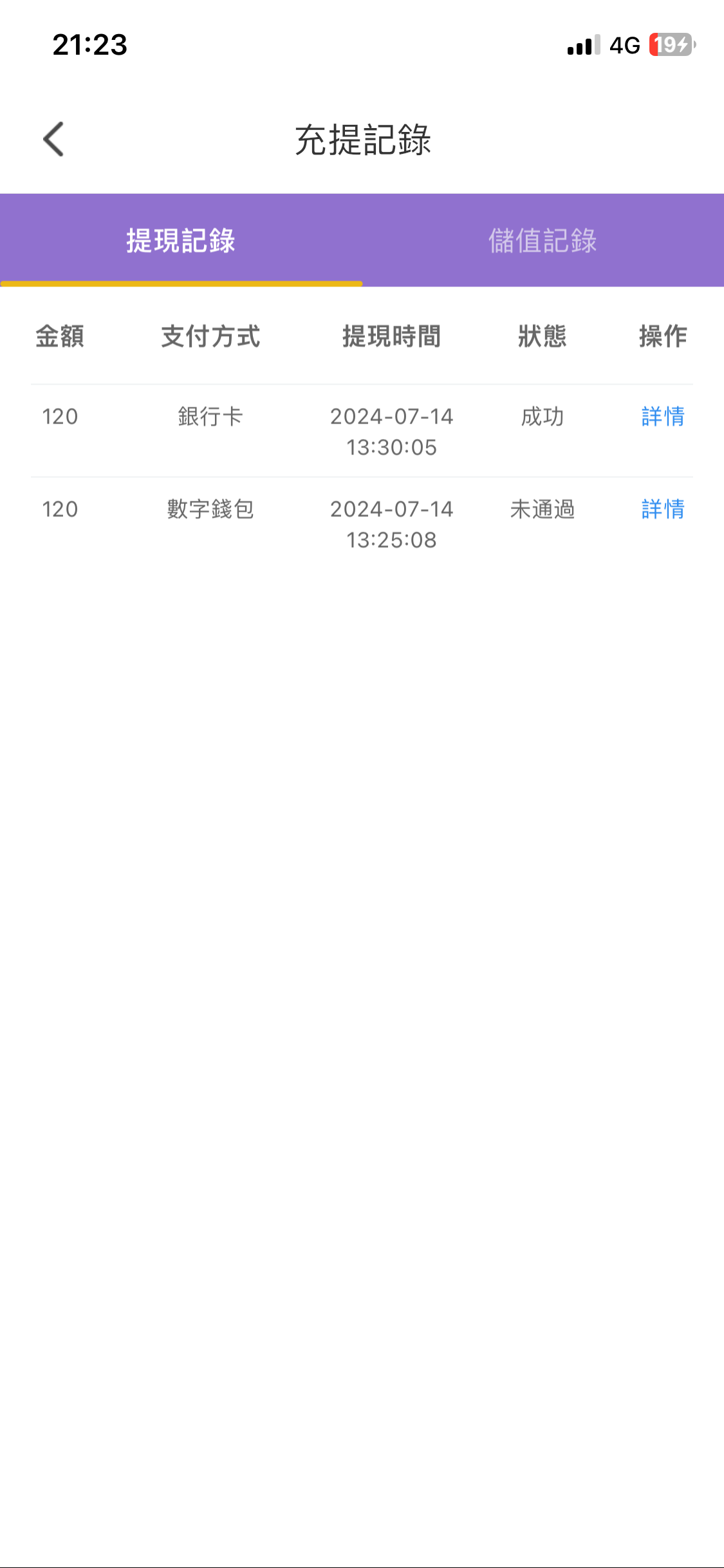Image resolution: width=724 pixels, height=1568 pixels.
Task: Tap the battery charging indicator showing 19%
Action: (x=670, y=46)
